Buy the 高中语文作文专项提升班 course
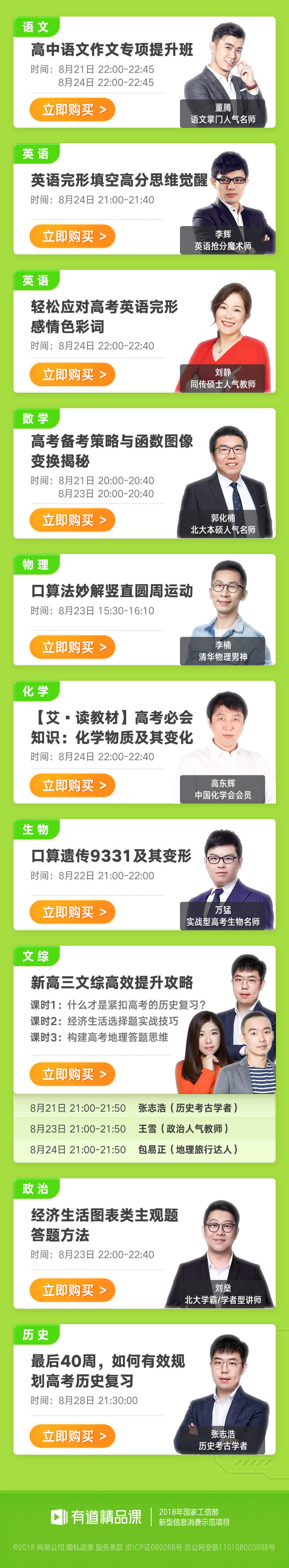Screen dimensions: 289x1568 coord(72,110)
